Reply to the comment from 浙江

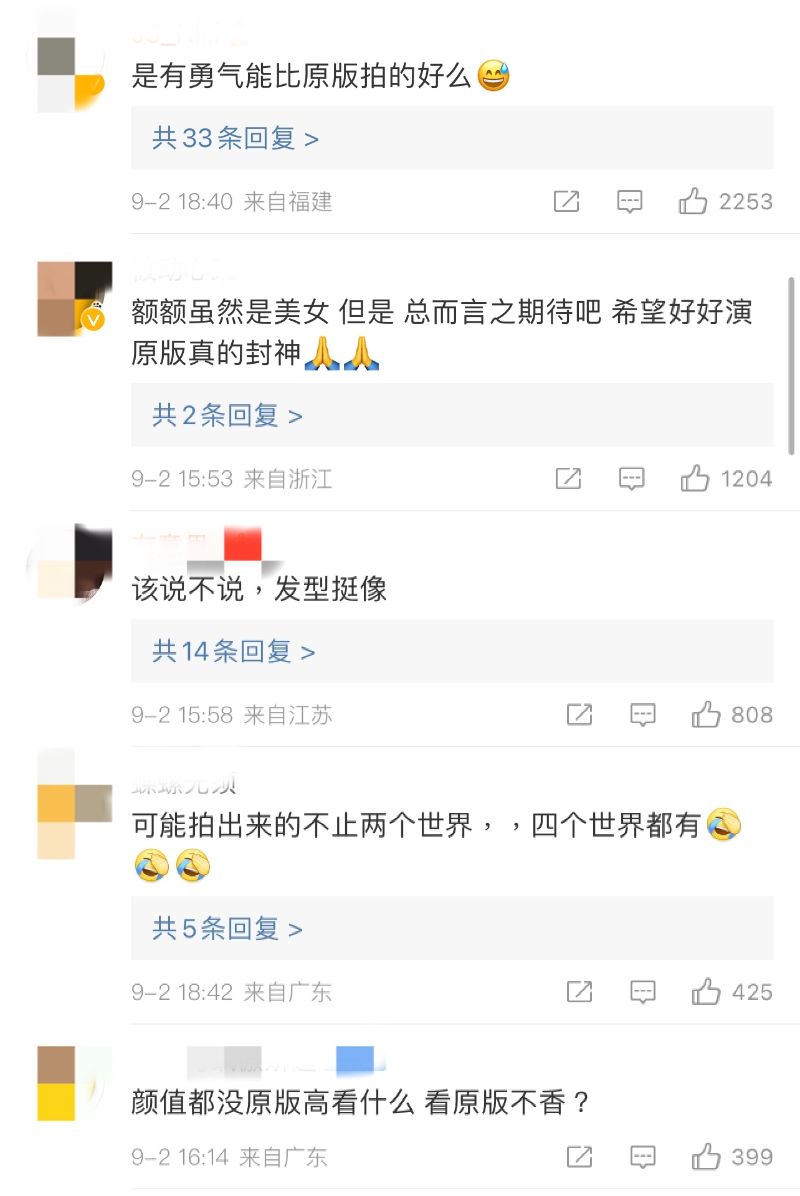(631, 479)
